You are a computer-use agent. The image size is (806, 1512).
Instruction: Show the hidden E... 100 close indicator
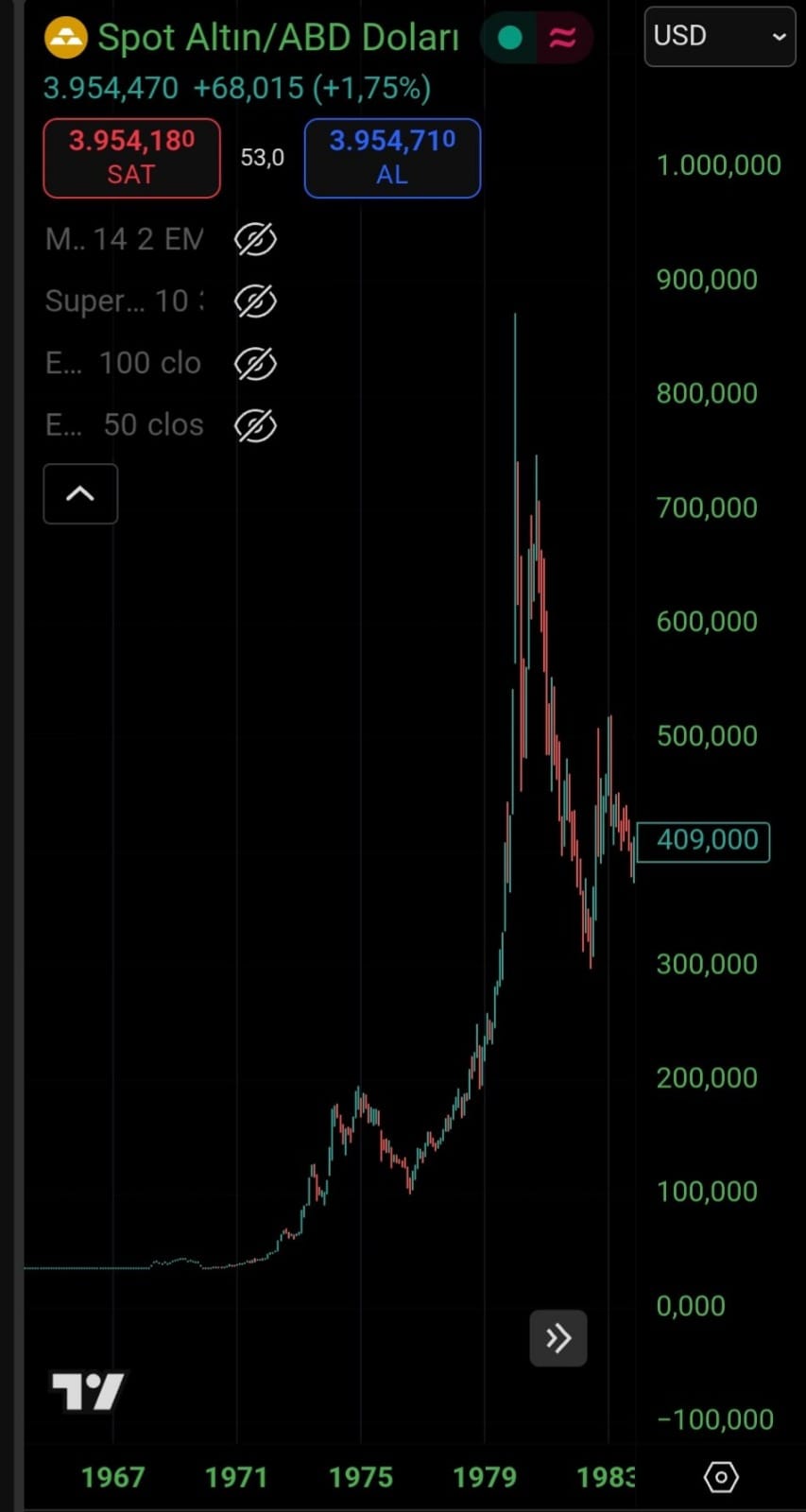point(255,364)
